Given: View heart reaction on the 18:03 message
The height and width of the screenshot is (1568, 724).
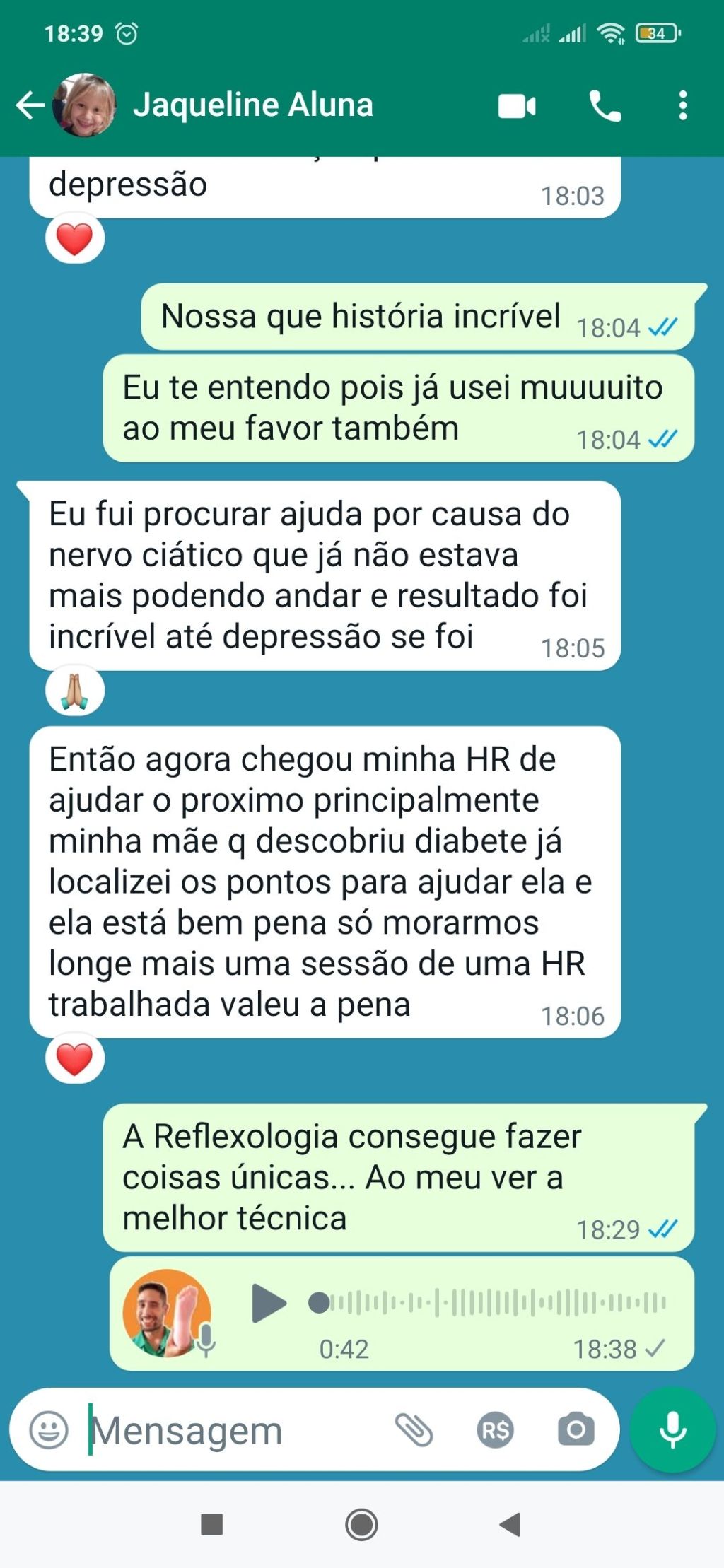Looking at the screenshot, I should (74, 238).
